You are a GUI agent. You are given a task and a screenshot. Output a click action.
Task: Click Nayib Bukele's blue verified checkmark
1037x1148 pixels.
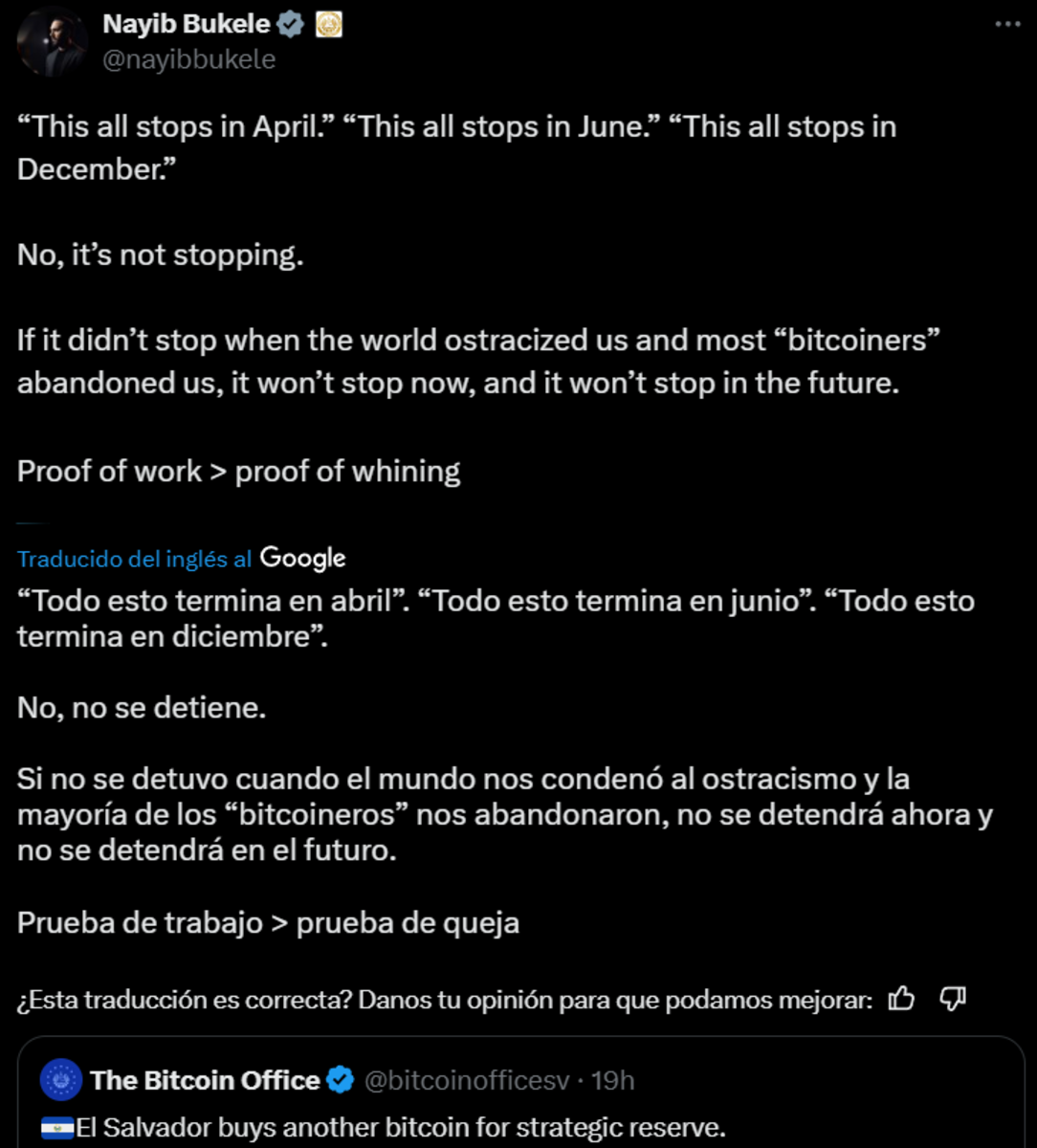click(288, 24)
